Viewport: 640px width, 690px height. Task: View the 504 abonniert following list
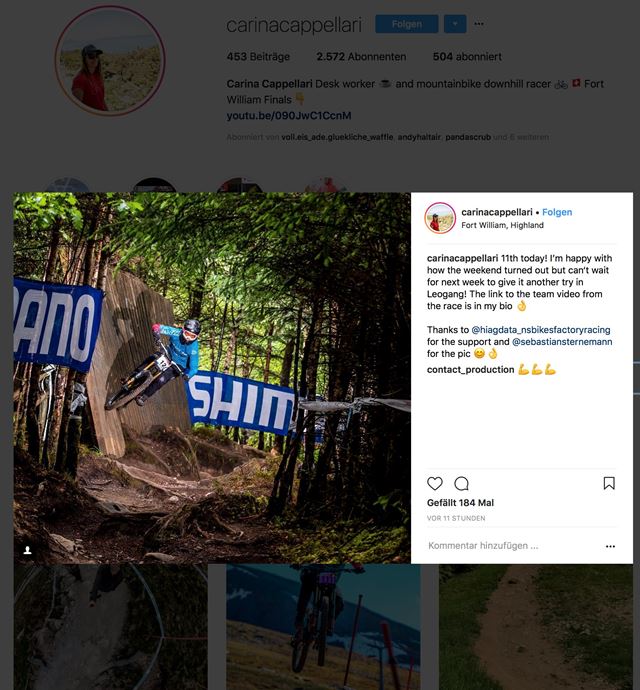[467, 57]
